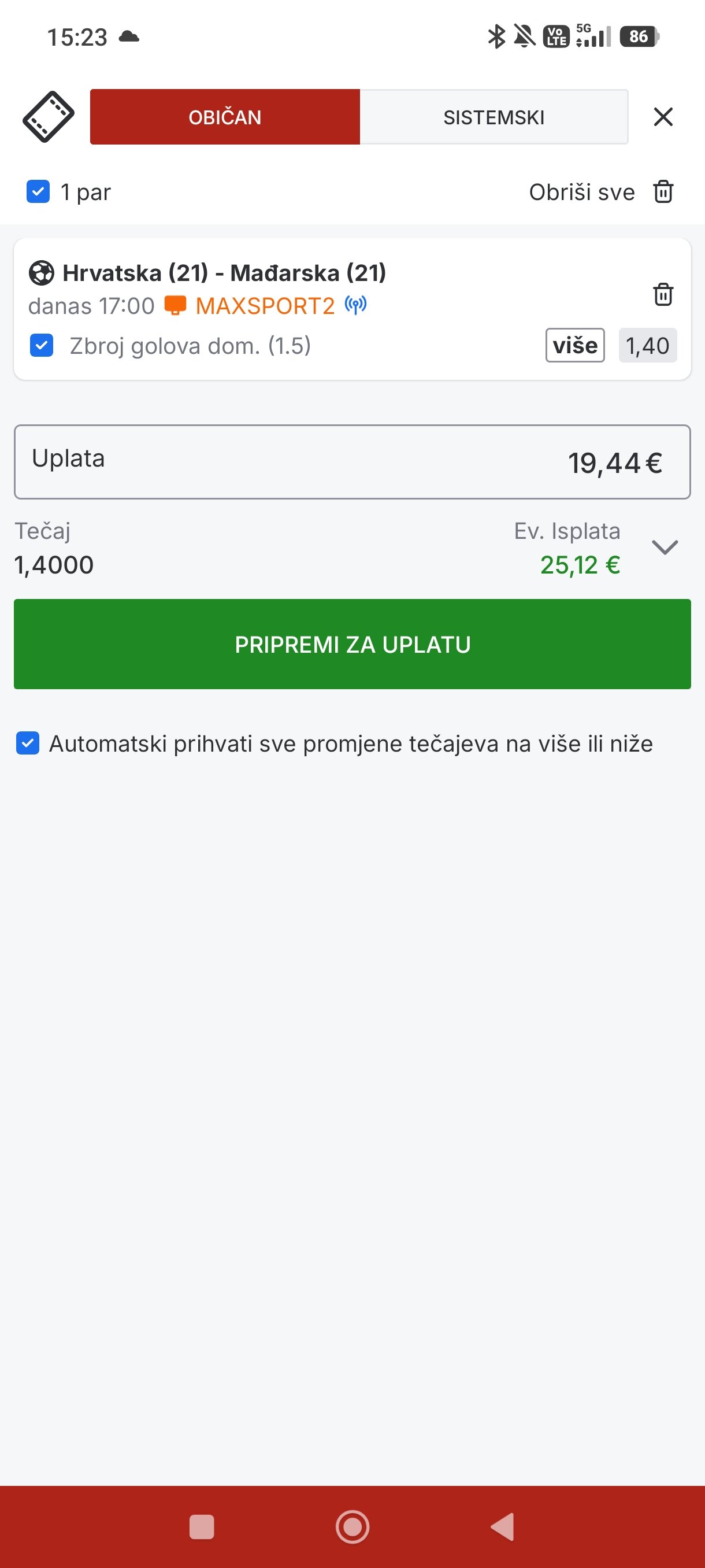Tap the ticket icon in the header
This screenshot has width=705, height=1568.
coord(49,117)
